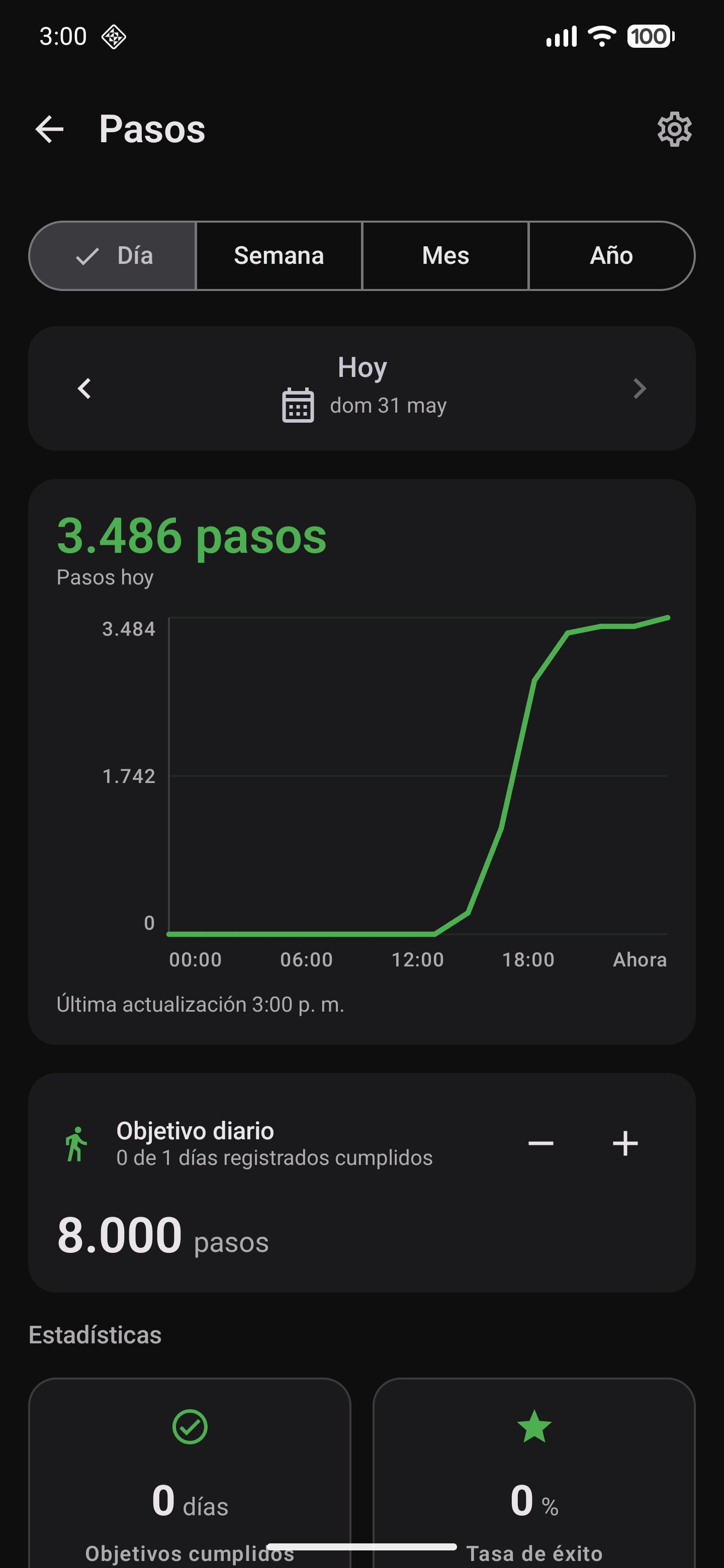Select the Día view
The width and height of the screenshot is (724, 1568).
coord(113,256)
